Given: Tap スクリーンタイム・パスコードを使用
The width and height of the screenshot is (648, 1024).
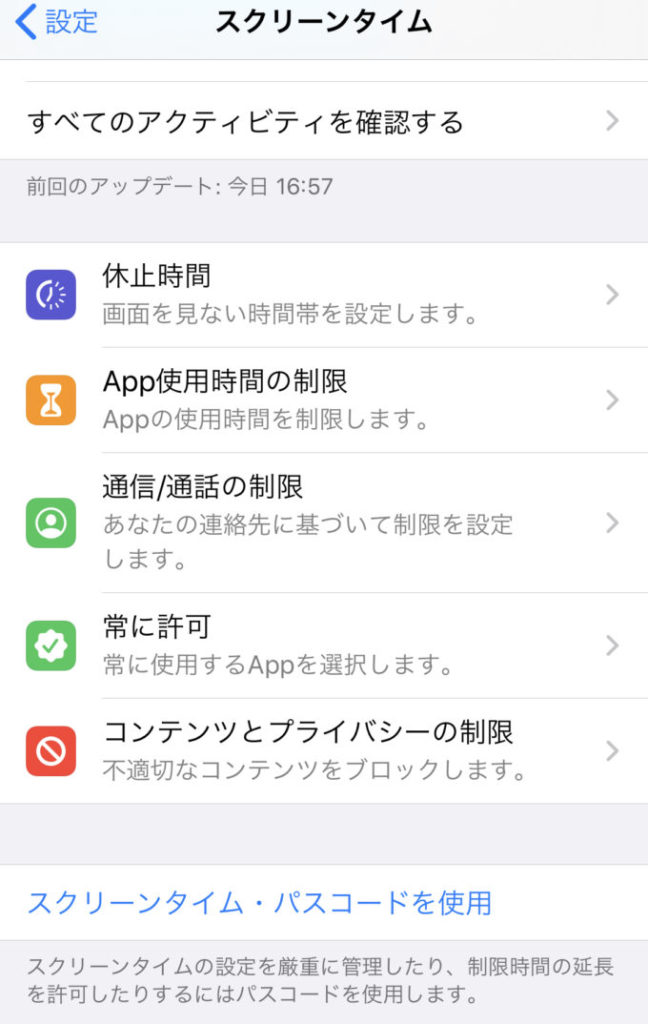Looking at the screenshot, I should [260, 903].
